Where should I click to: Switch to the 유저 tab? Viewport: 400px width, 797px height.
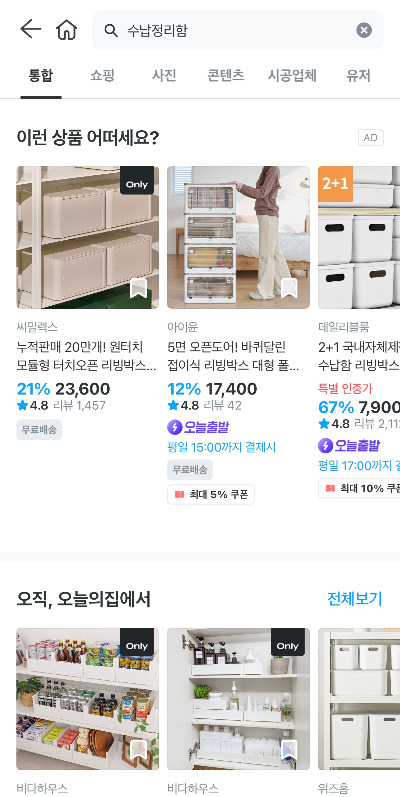tap(358, 76)
